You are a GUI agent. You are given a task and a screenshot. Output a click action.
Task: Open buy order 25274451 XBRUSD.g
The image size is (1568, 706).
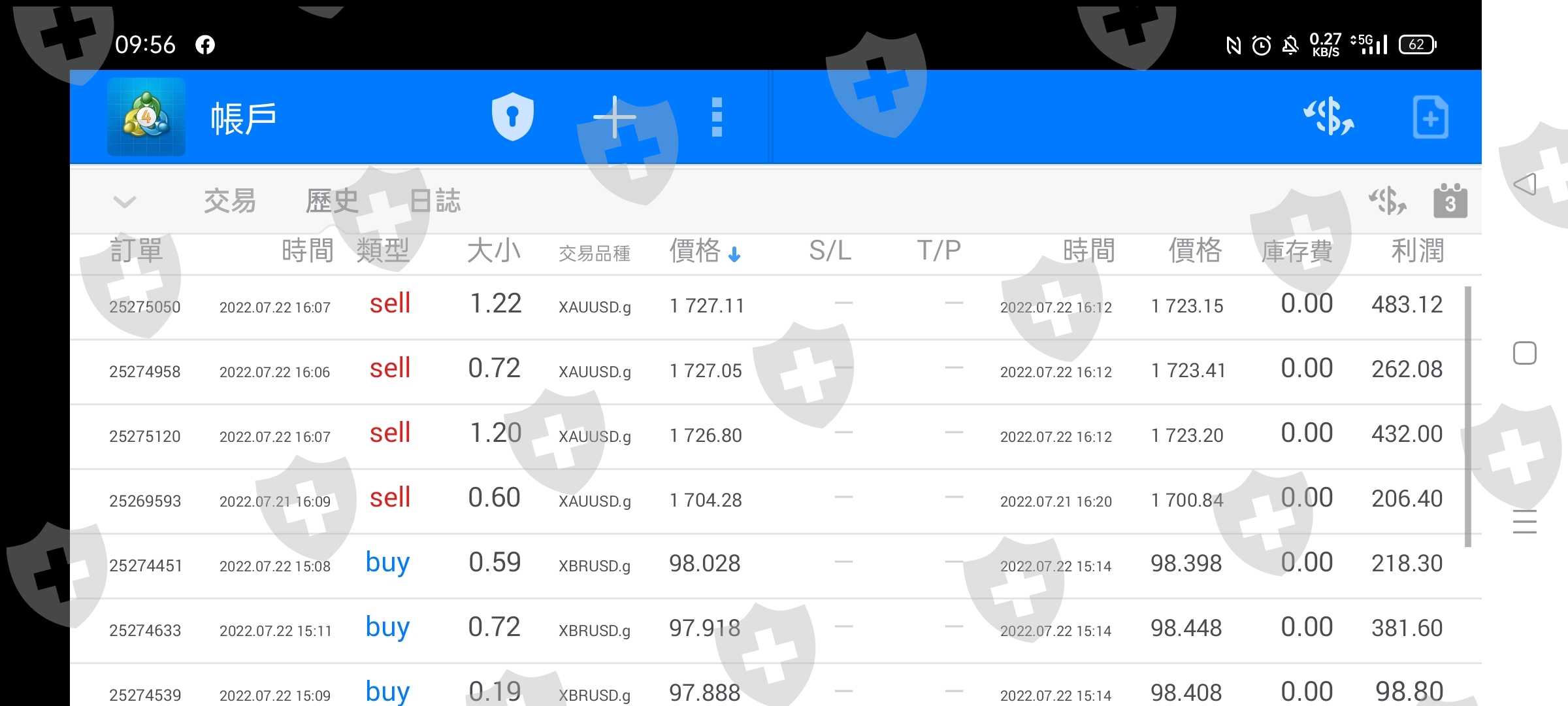tap(776, 565)
